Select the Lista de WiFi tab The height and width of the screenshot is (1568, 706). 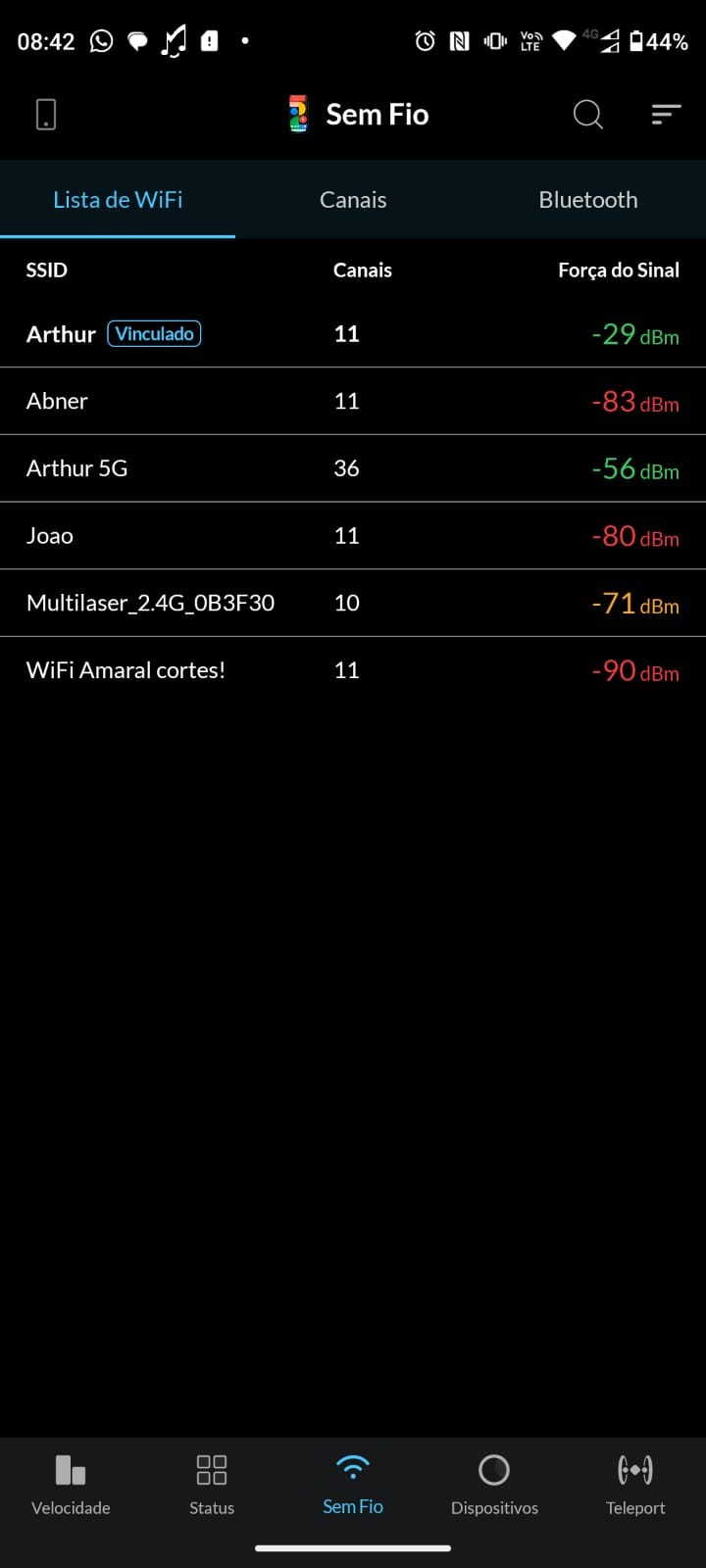118,200
